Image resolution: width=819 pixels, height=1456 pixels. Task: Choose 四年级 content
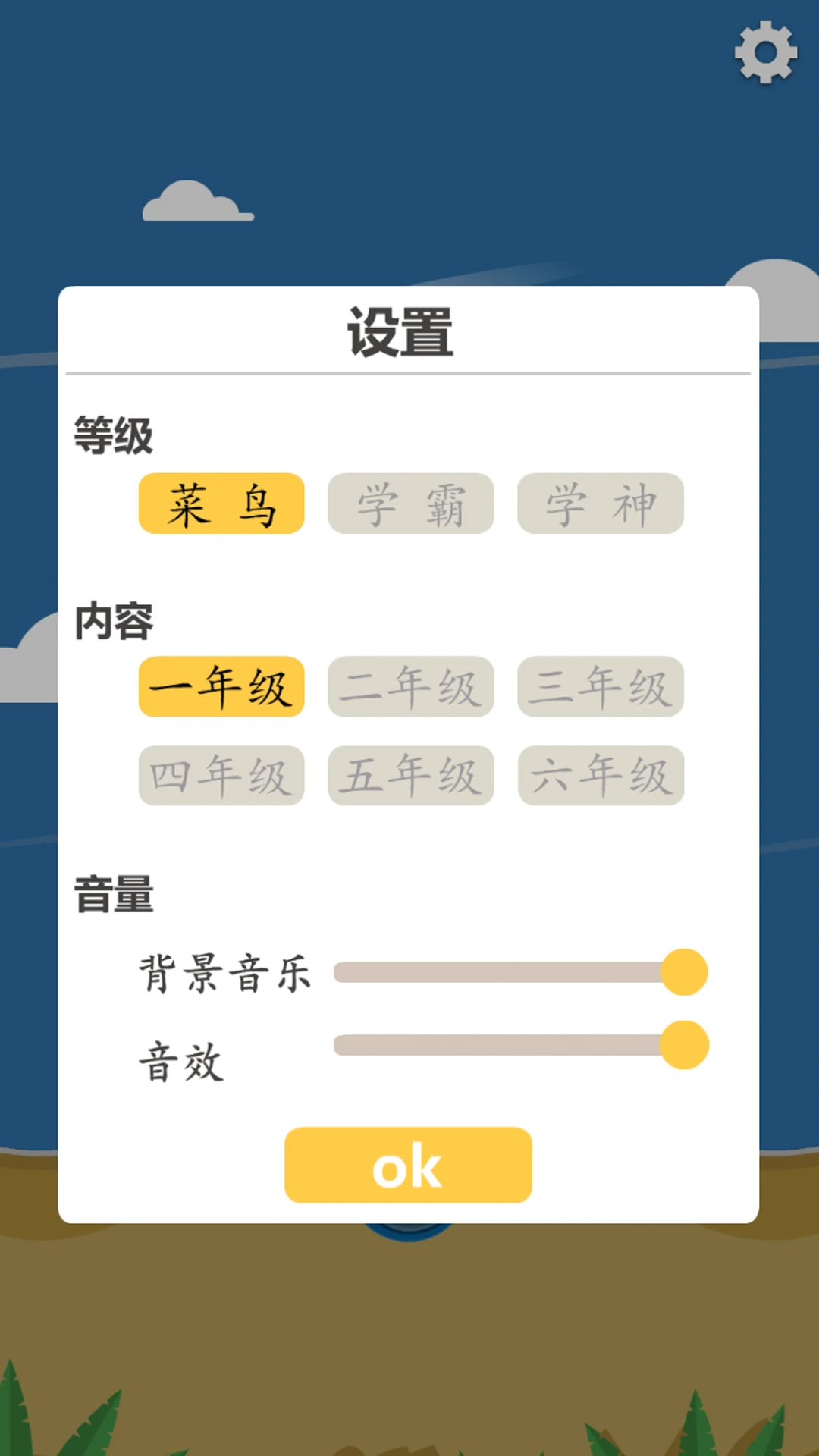(221, 774)
